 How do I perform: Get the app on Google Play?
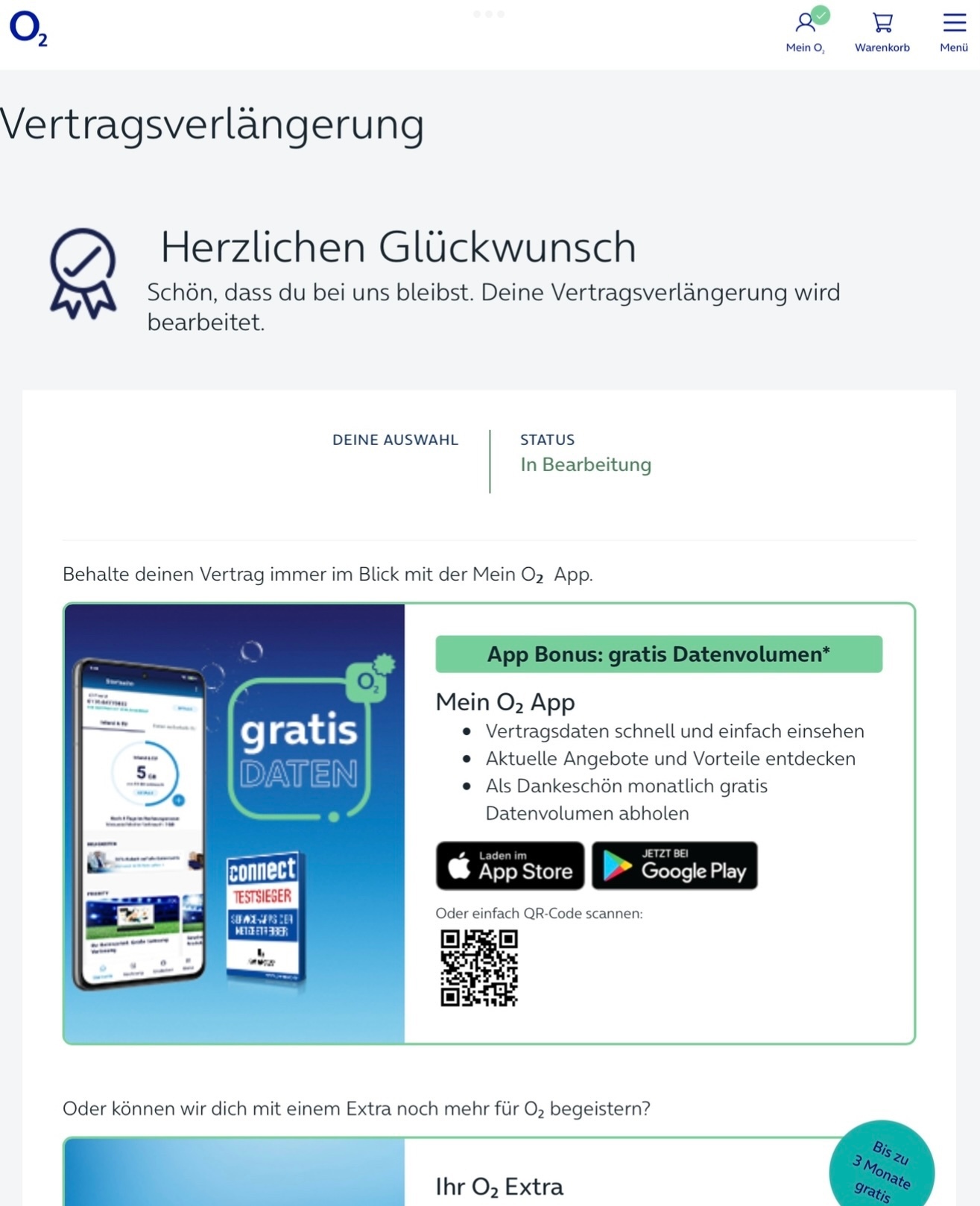pos(674,865)
